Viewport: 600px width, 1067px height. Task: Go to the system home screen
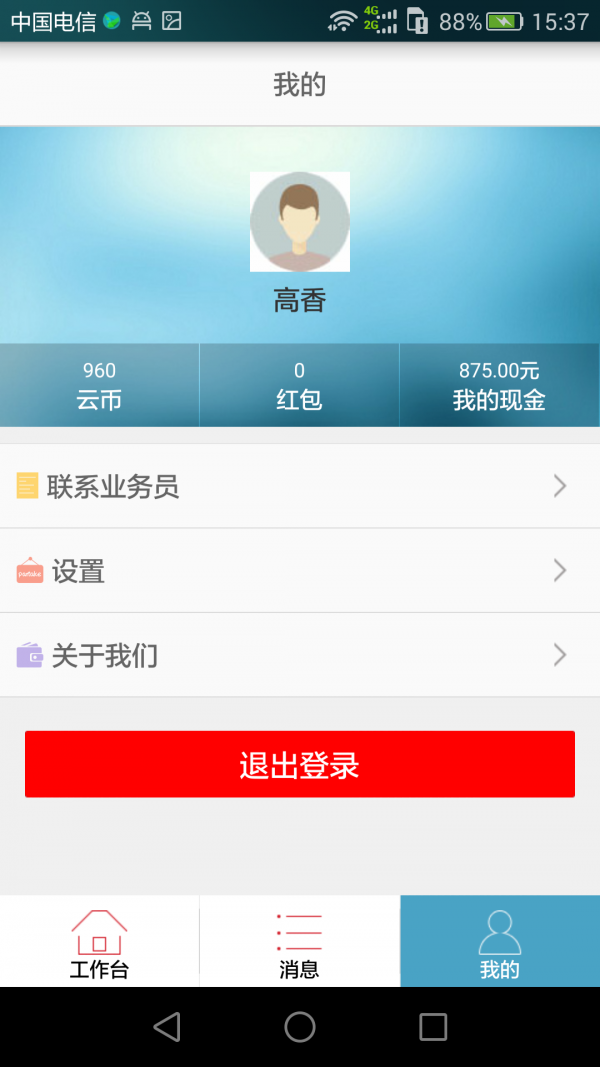coord(300,1027)
